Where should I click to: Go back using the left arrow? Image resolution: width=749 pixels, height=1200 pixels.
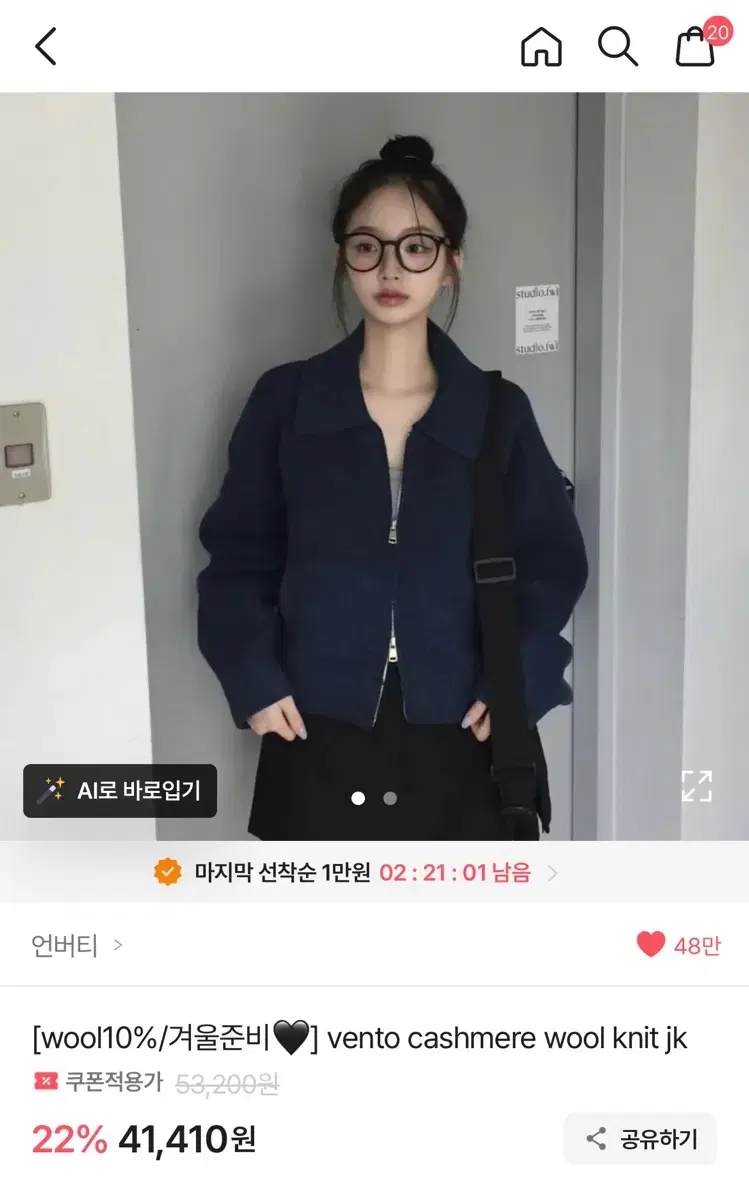42,46
